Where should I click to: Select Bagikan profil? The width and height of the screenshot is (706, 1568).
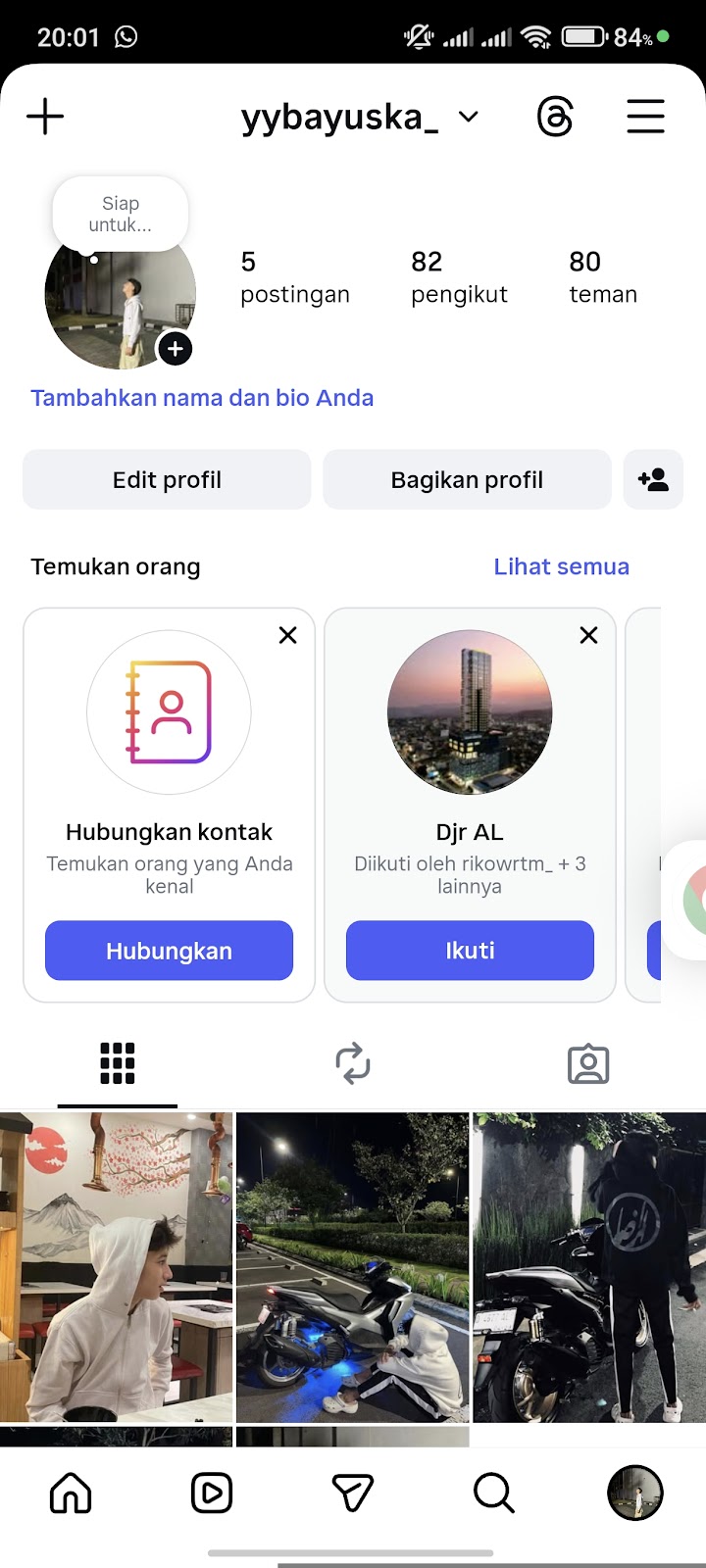(467, 479)
